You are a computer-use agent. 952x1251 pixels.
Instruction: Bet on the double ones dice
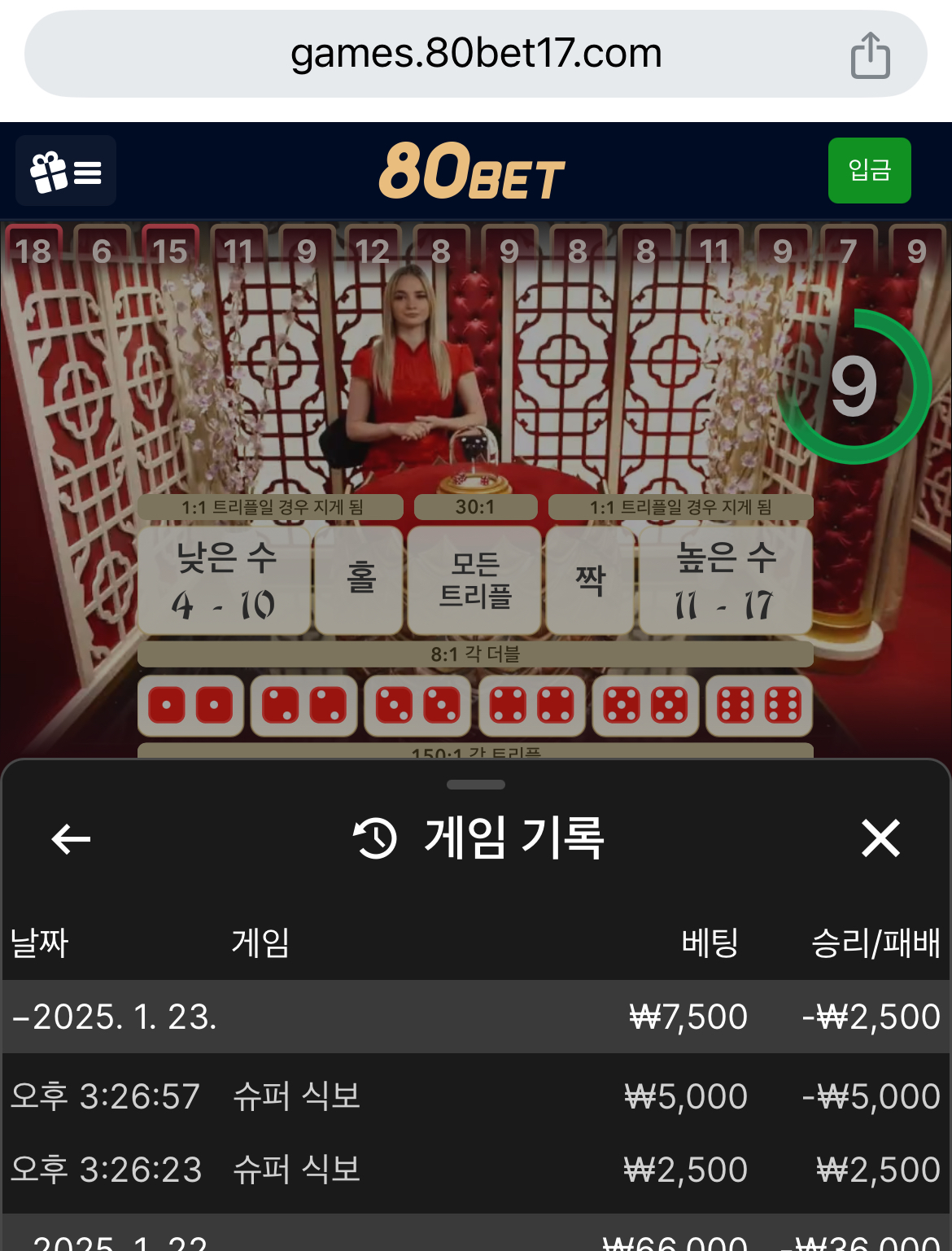point(190,706)
